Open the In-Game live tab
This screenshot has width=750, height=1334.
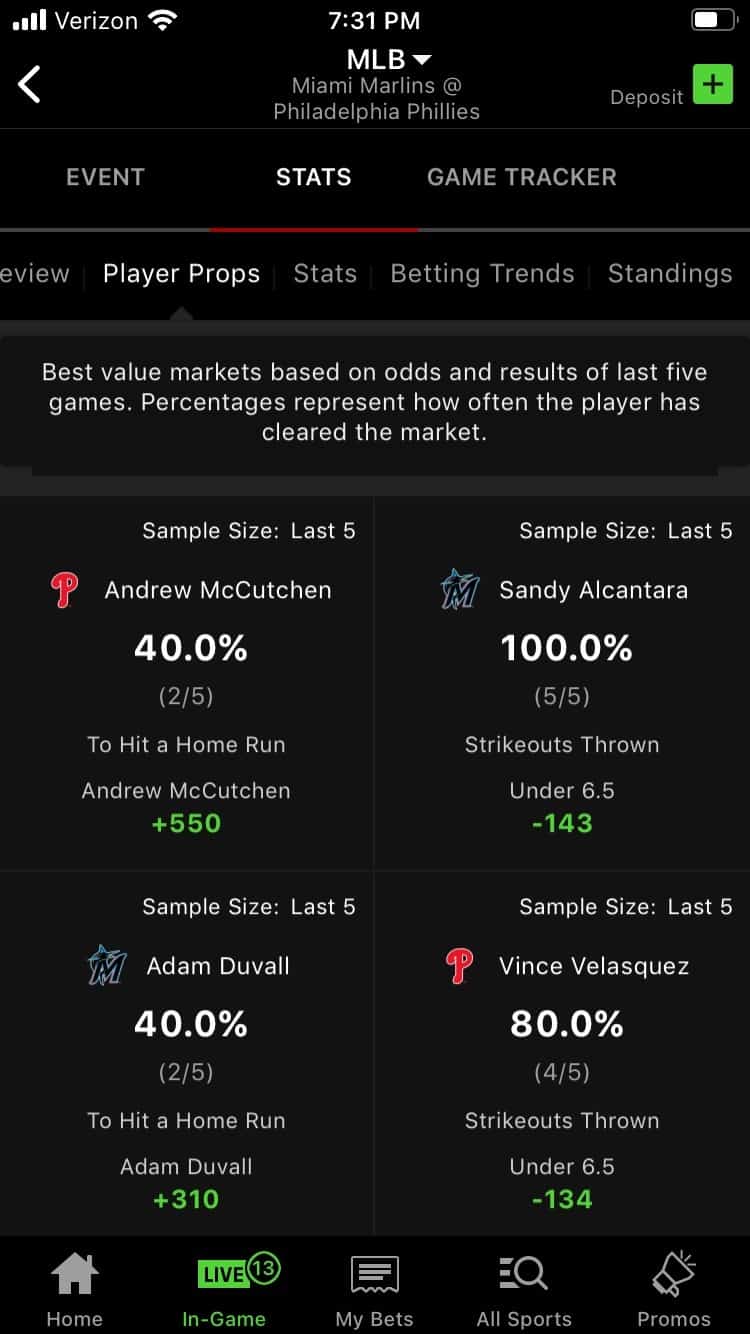tap(225, 1290)
